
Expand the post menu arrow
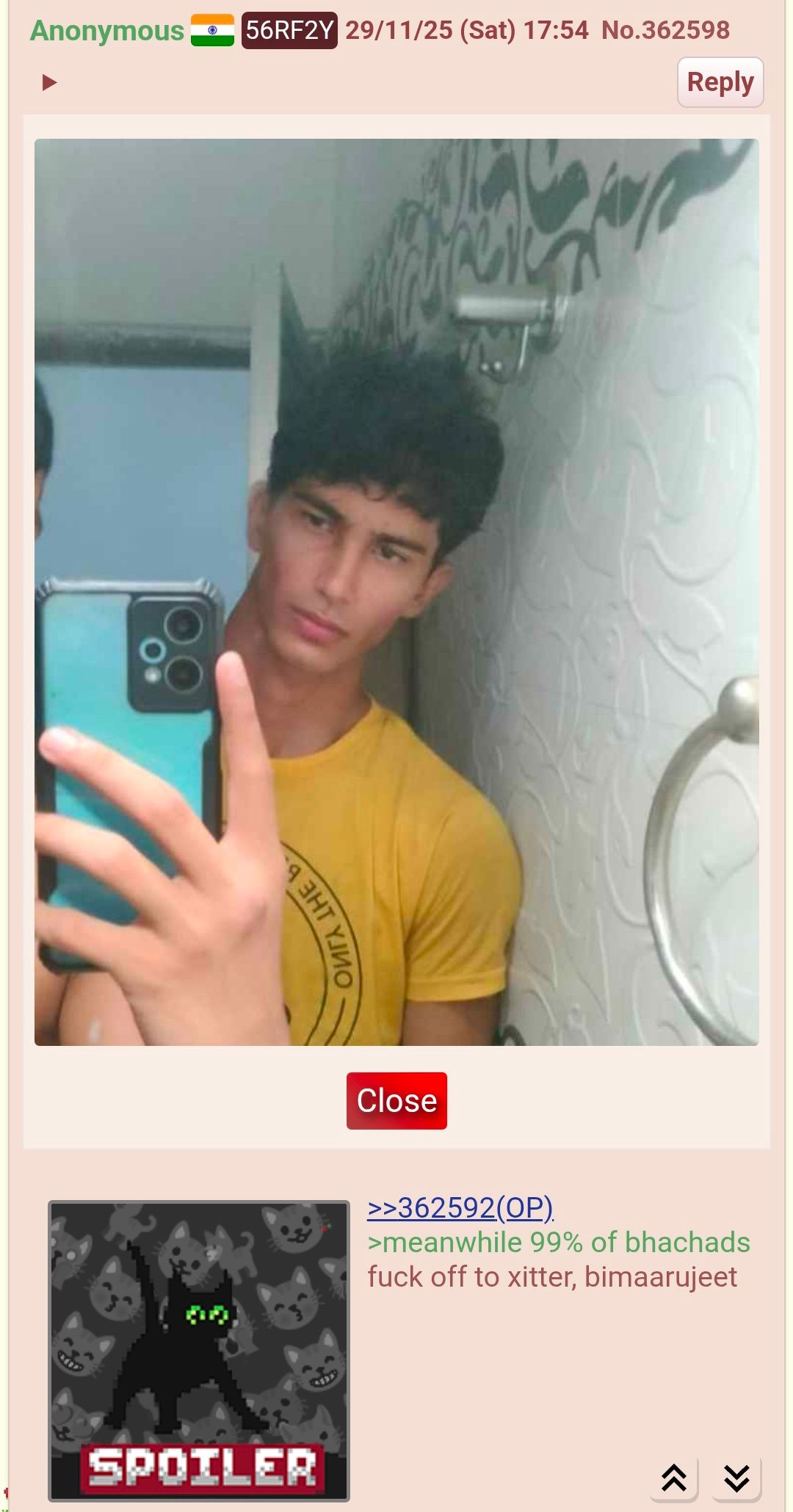[49, 82]
